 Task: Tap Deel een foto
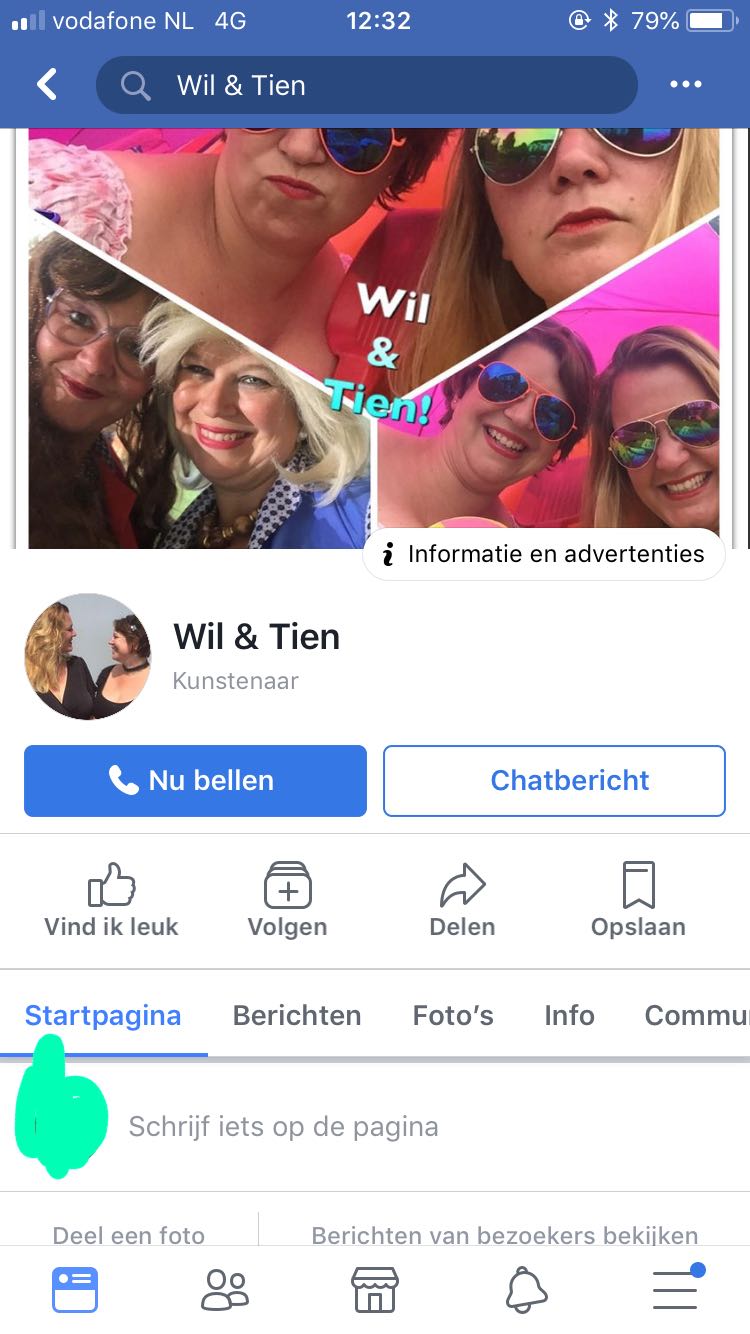tap(129, 1235)
